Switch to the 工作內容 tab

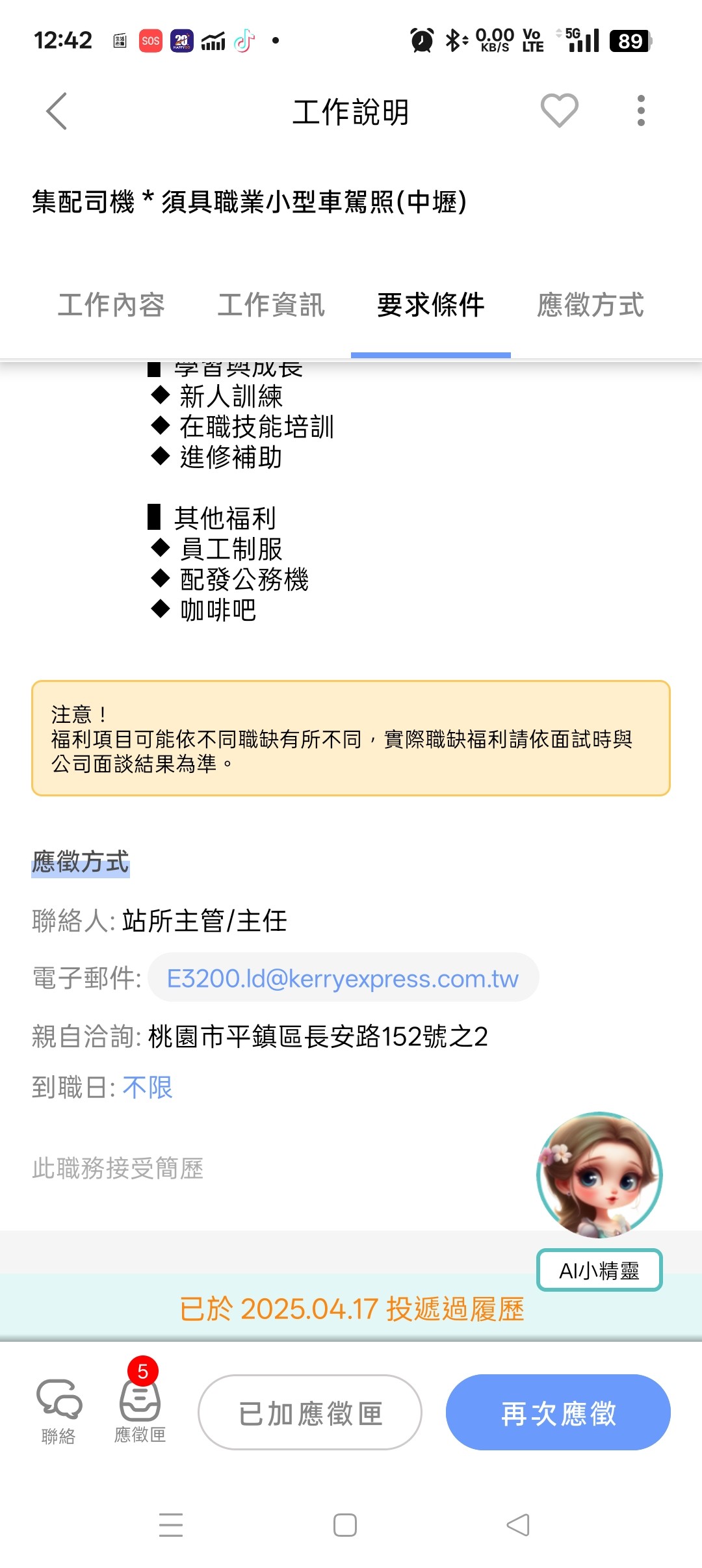[x=111, y=305]
